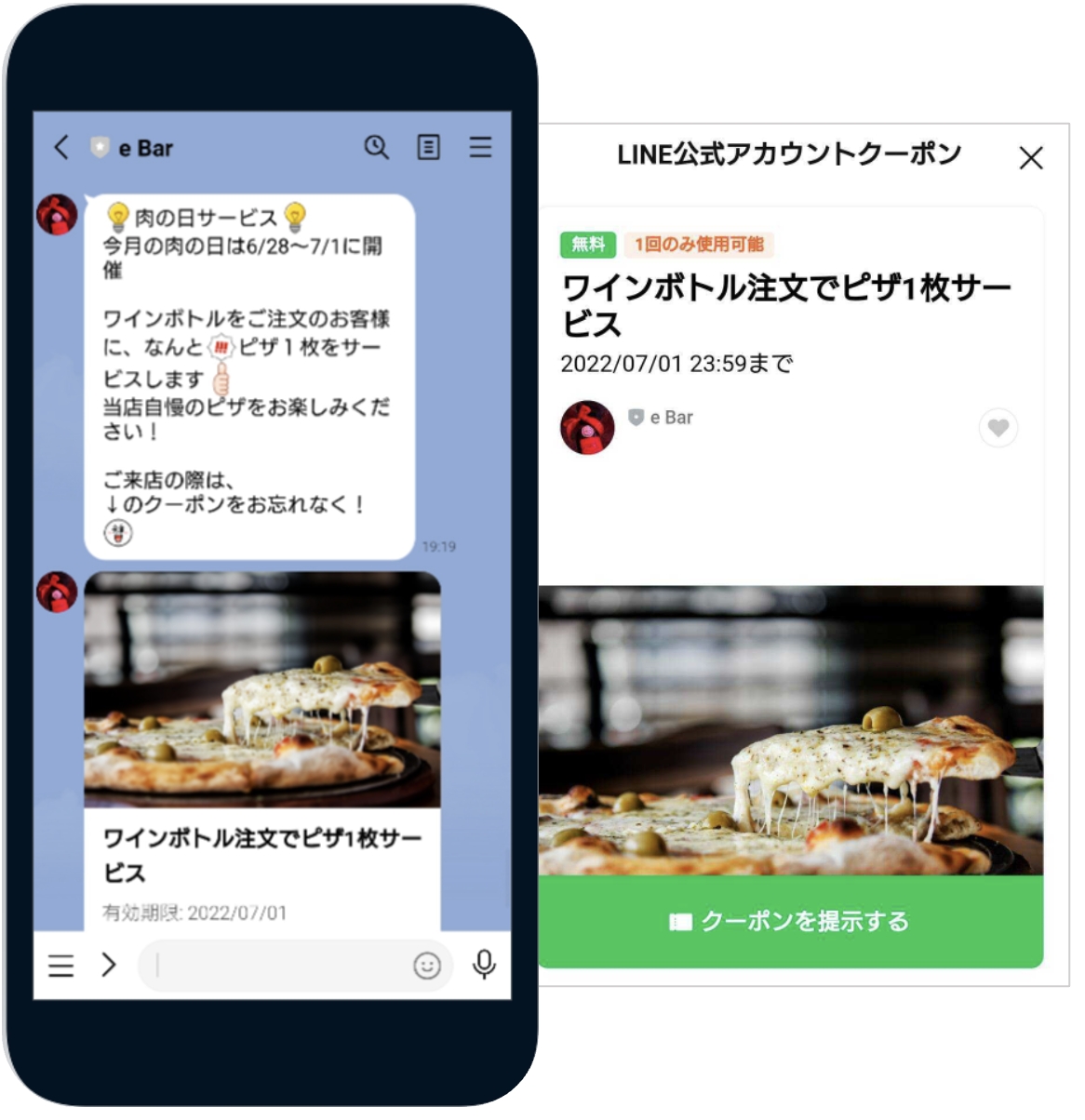Open the chat menu via hamburger icon

[480, 147]
